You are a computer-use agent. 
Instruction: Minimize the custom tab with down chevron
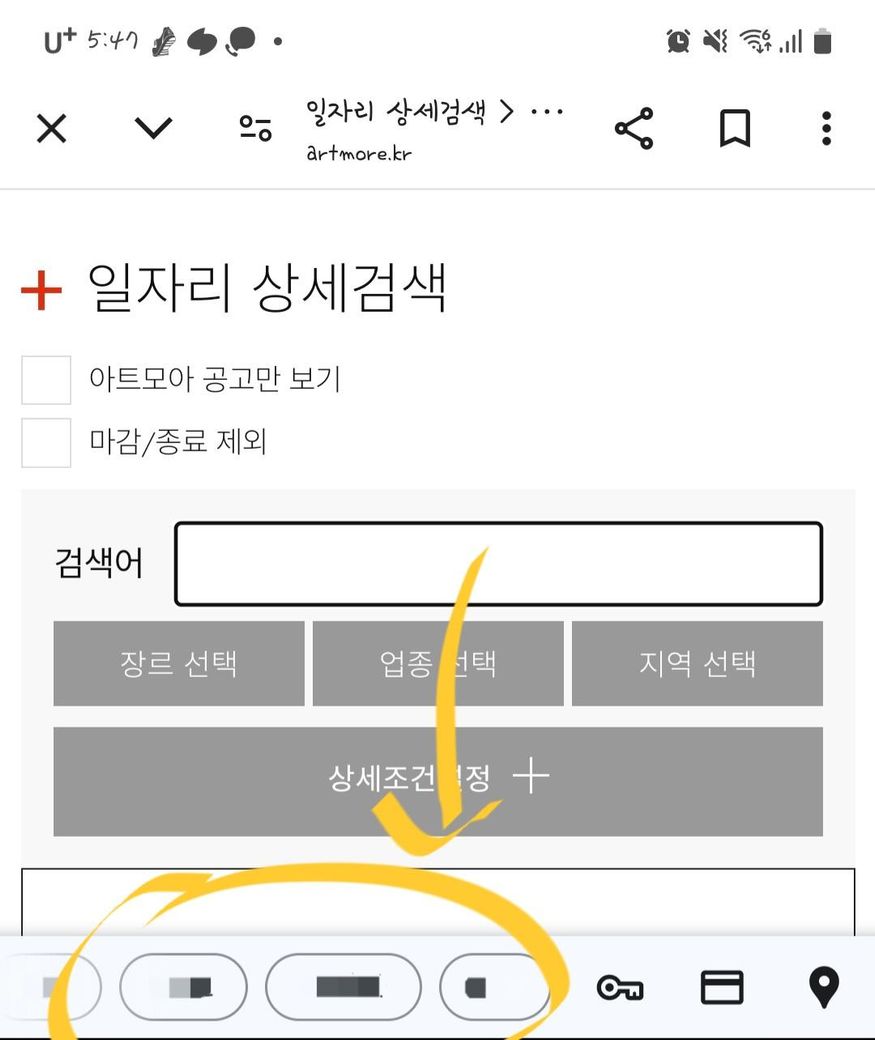153,129
